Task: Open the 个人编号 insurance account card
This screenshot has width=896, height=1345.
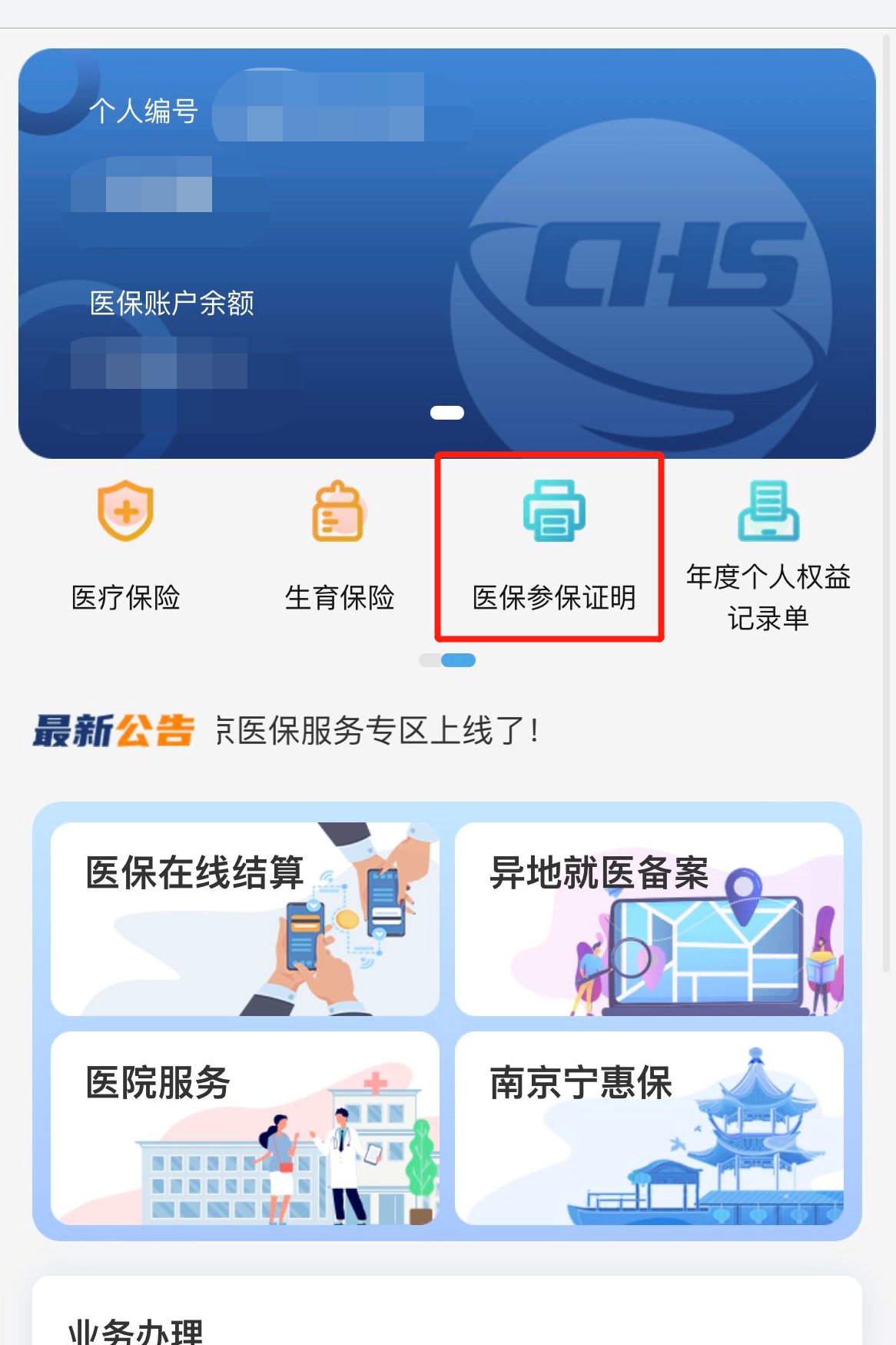Action: click(x=446, y=254)
